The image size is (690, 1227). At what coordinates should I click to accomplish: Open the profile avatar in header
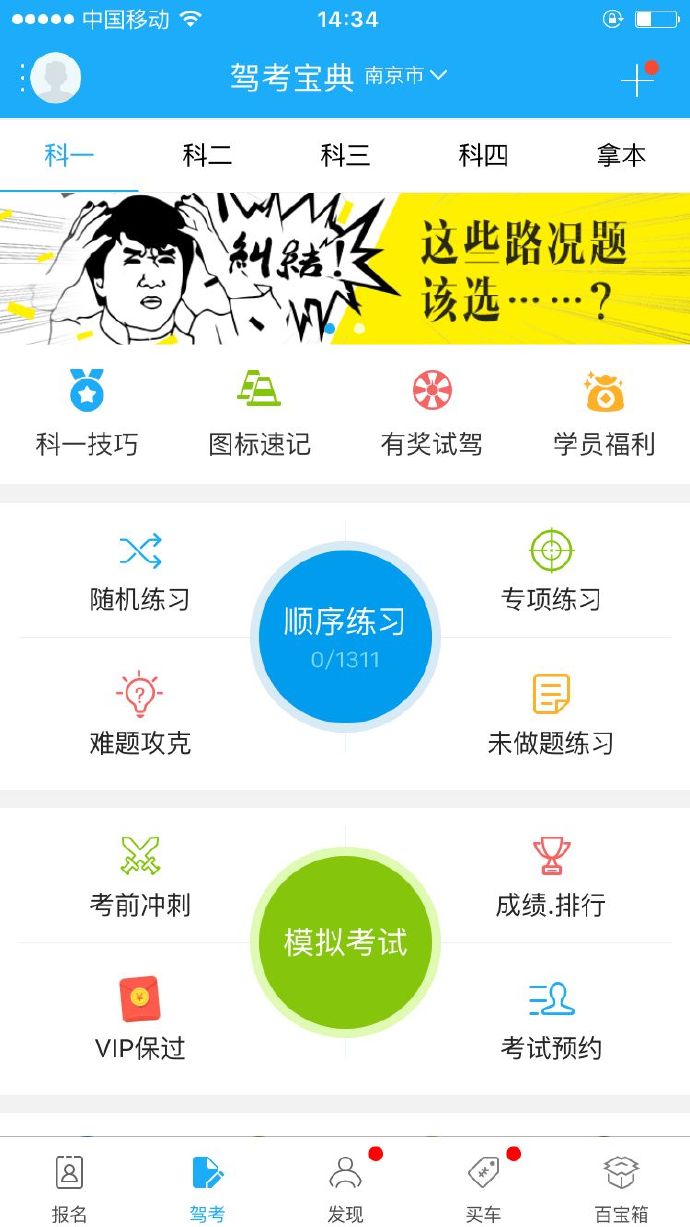pyautogui.click(x=55, y=77)
